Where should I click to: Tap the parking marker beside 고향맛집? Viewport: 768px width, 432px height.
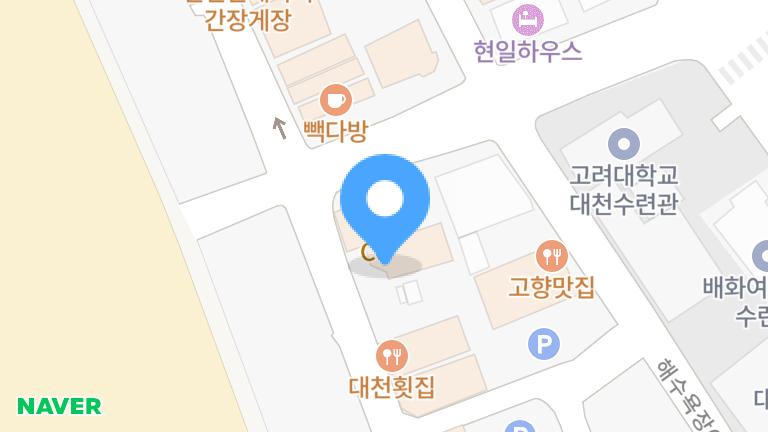click(x=543, y=345)
